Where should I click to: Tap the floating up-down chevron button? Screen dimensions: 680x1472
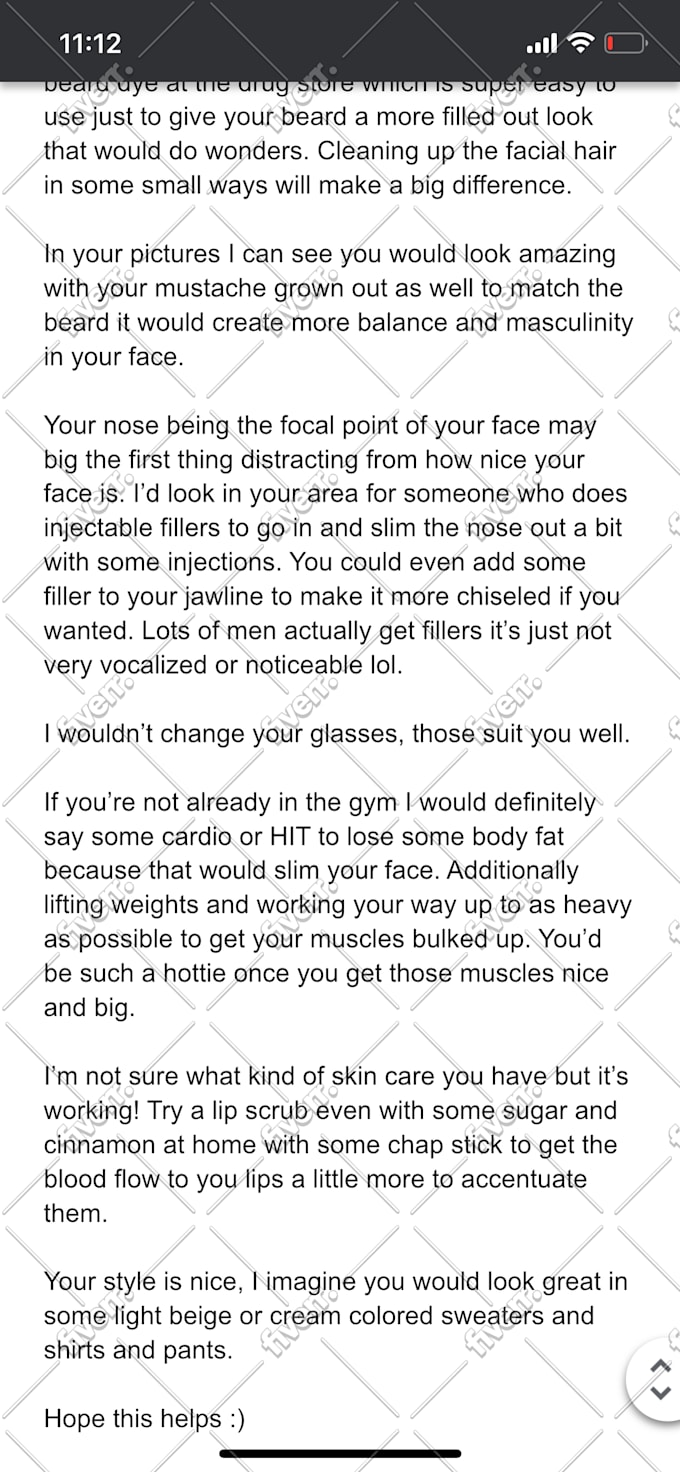[658, 1379]
